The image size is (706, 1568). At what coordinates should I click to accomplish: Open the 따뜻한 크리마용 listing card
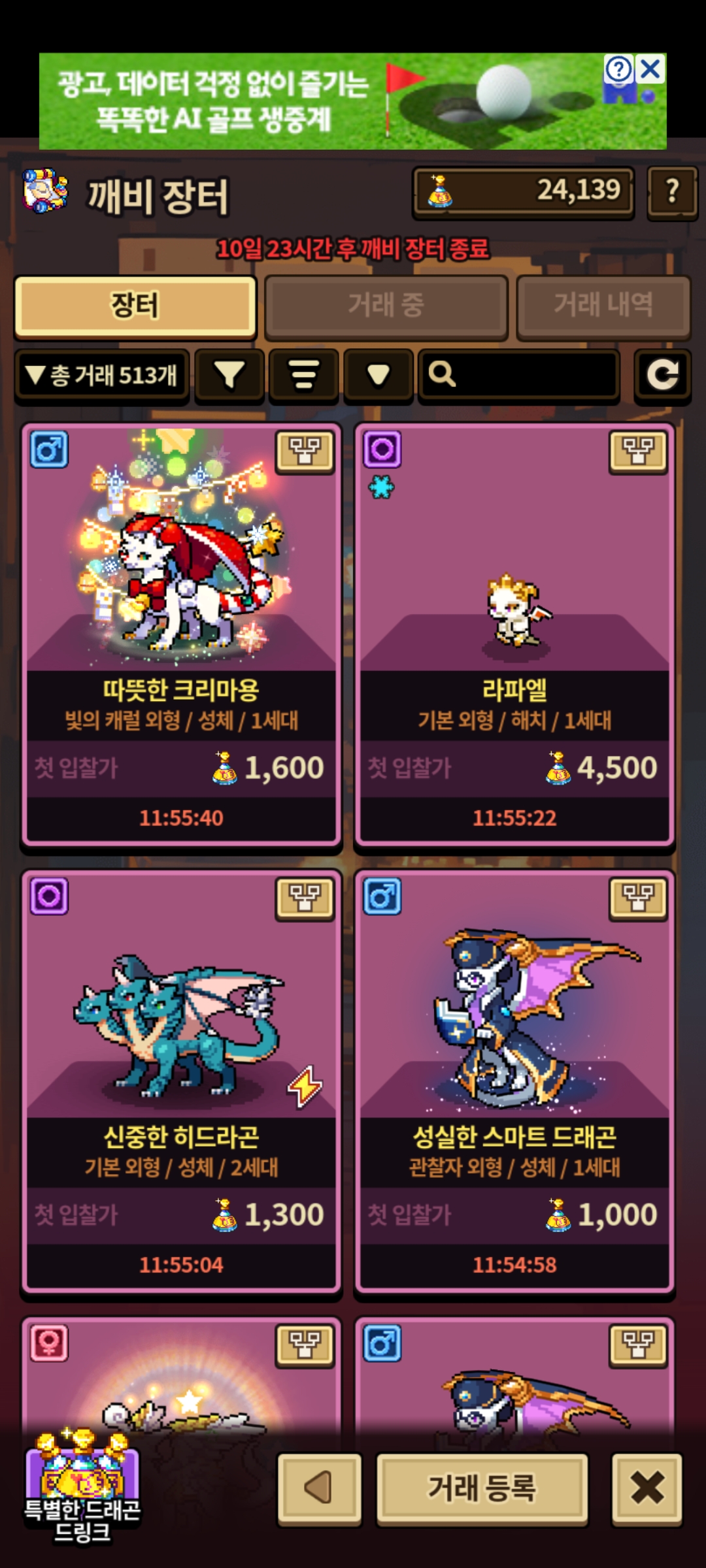point(181,634)
